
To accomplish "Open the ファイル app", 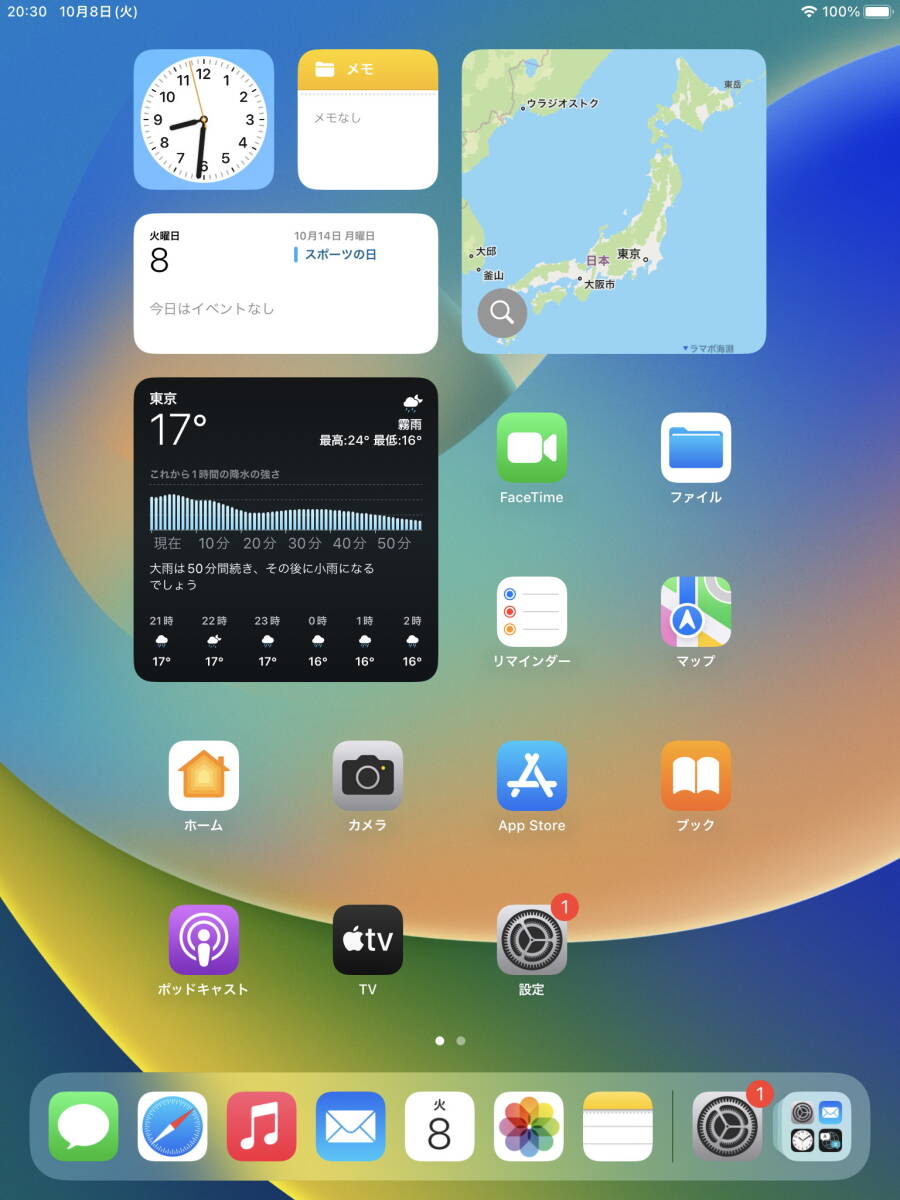I will click(695, 448).
